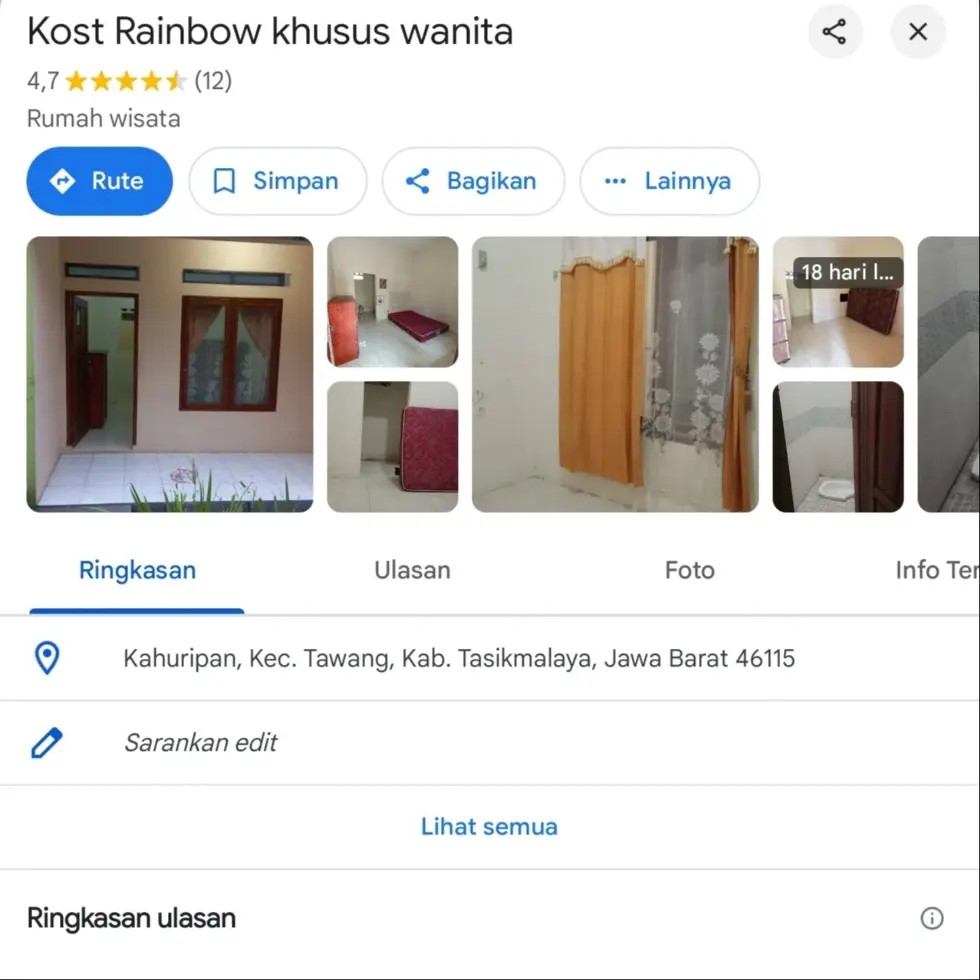
Task: Switch to the Foto tab
Action: point(689,571)
